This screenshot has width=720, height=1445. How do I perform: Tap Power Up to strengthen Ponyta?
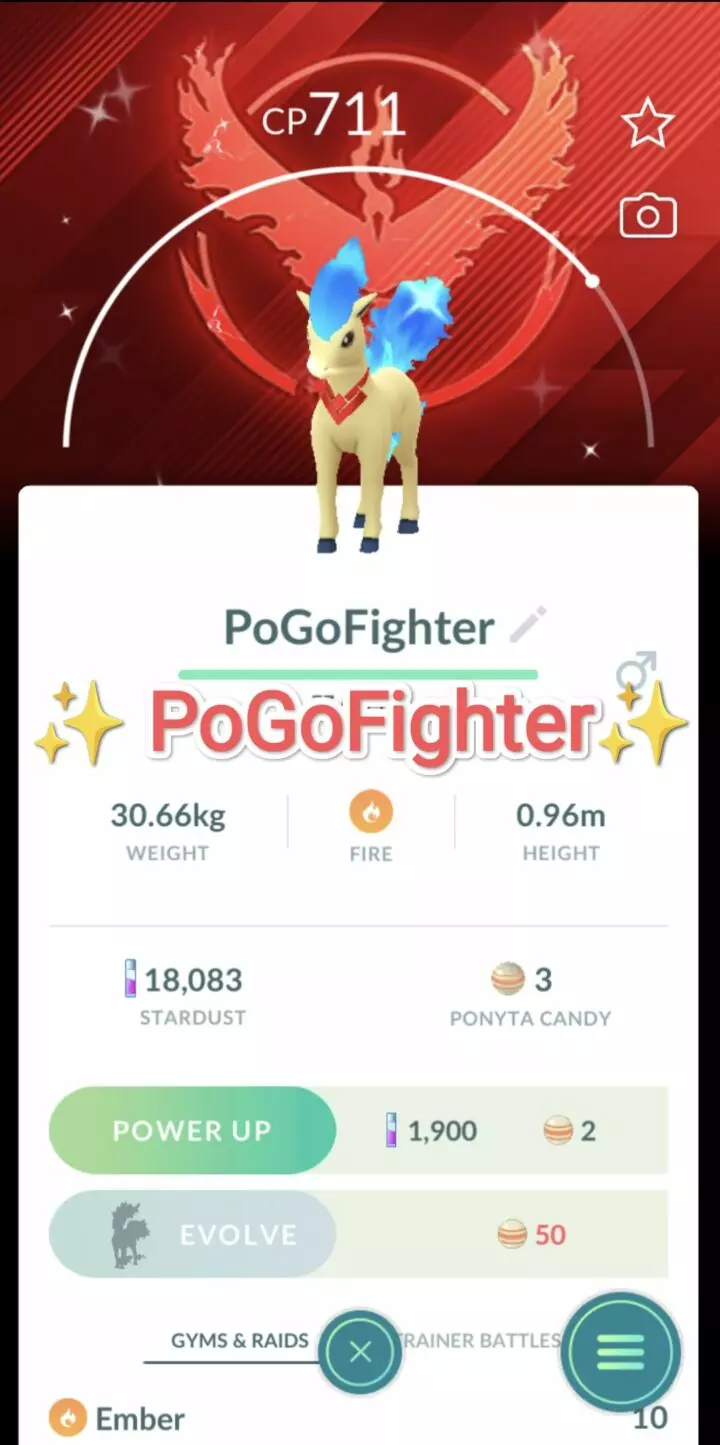[192, 1130]
